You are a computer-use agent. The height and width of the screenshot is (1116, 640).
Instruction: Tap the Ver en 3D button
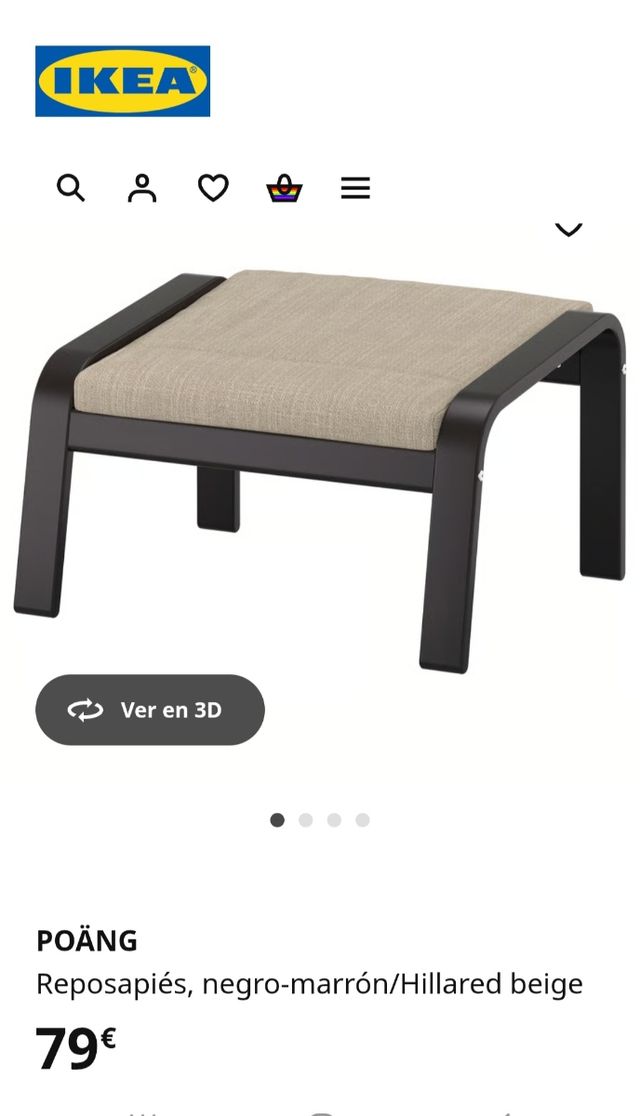150,710
